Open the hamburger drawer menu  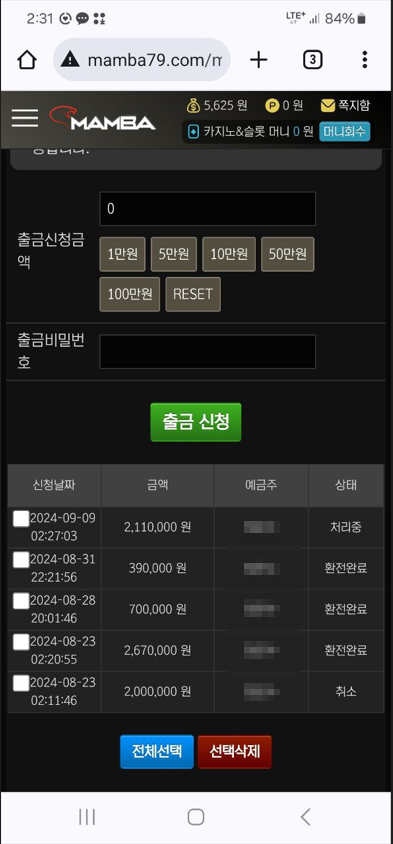pos(25,118)
